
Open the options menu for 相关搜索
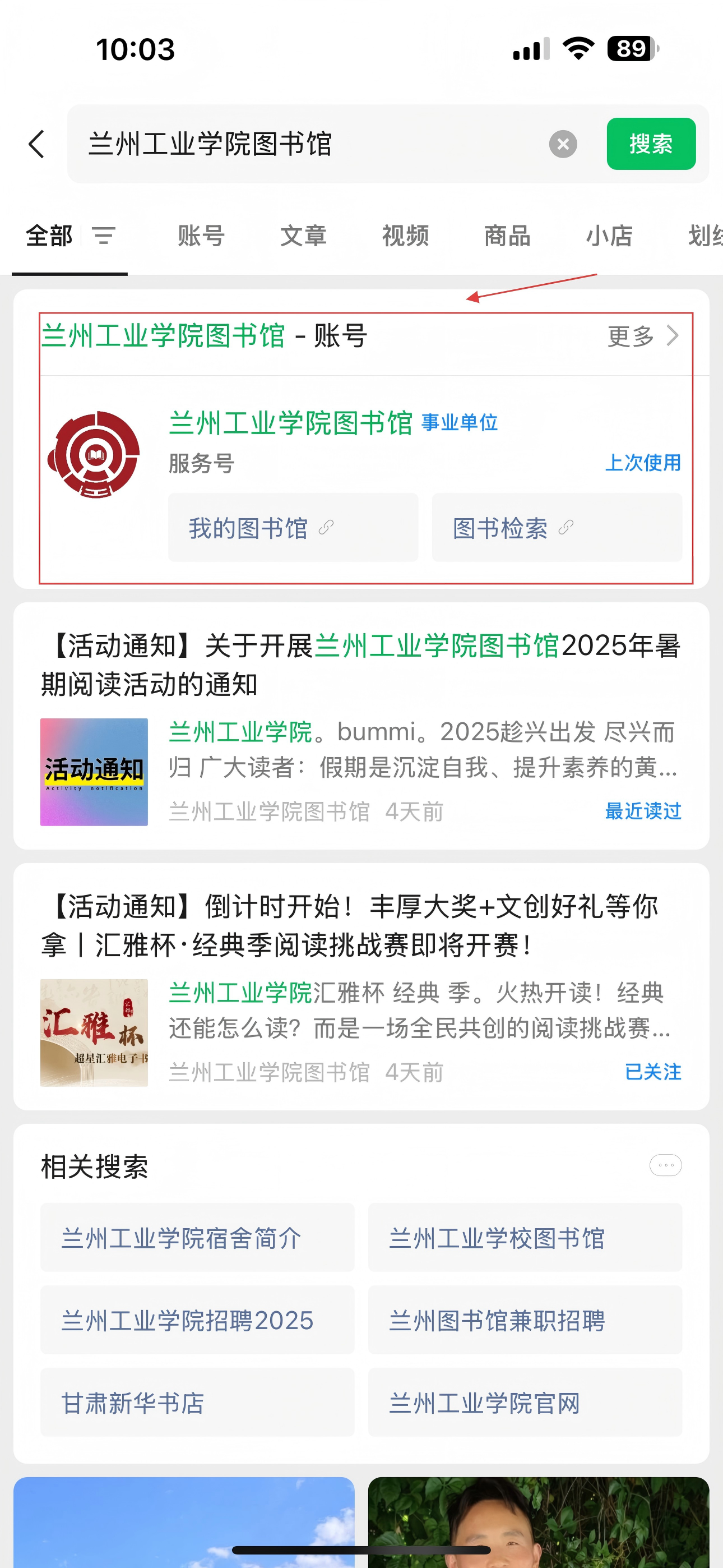pyautogui.click(x=665, y=1166)
